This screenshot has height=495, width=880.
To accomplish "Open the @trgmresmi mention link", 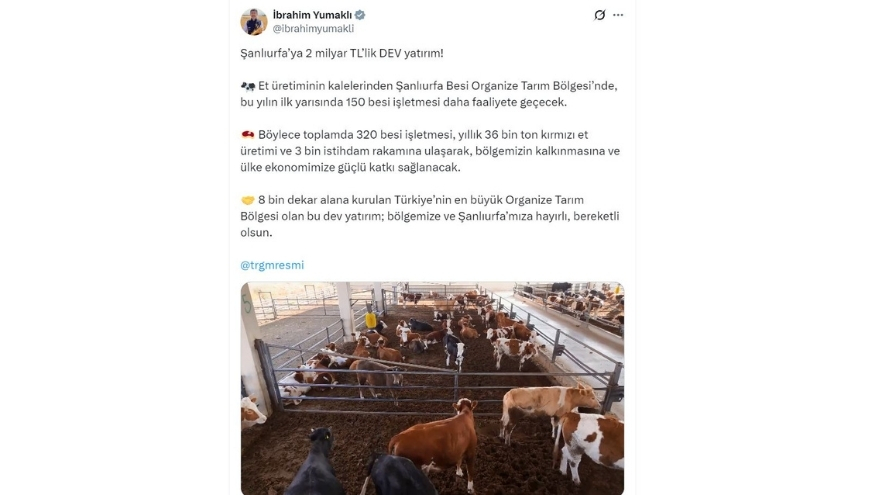I will click(272, 265).
